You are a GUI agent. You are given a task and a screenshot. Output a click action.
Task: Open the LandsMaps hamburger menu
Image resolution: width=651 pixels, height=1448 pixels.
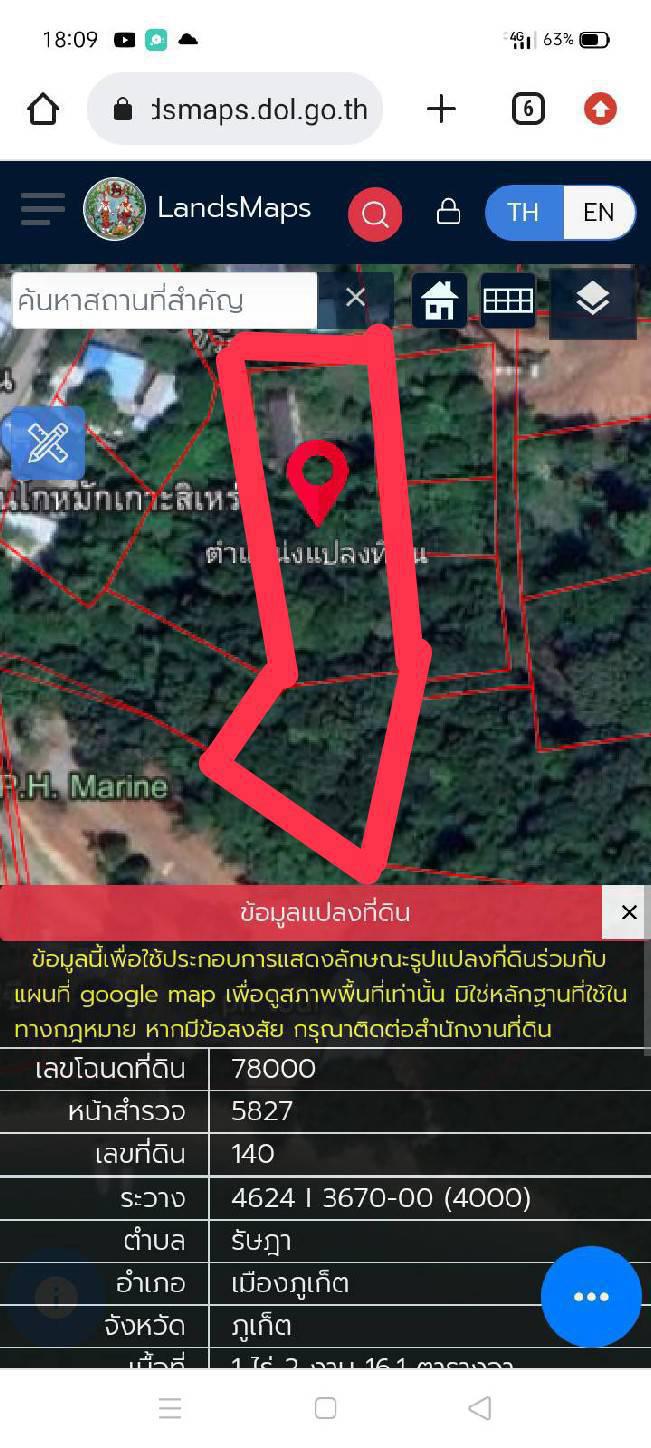point(43,210)
